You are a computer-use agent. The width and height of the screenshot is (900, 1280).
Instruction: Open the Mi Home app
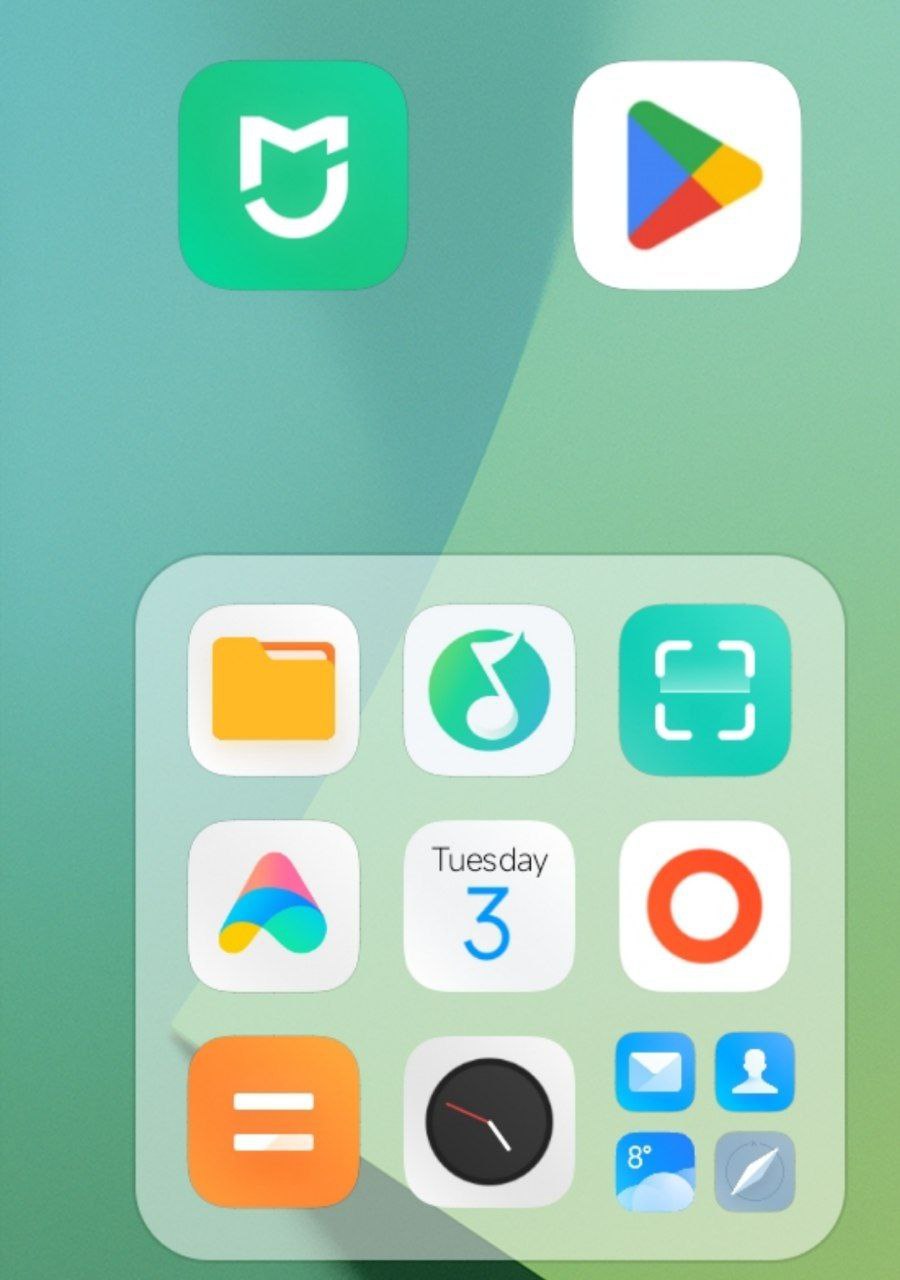point(293,175)
